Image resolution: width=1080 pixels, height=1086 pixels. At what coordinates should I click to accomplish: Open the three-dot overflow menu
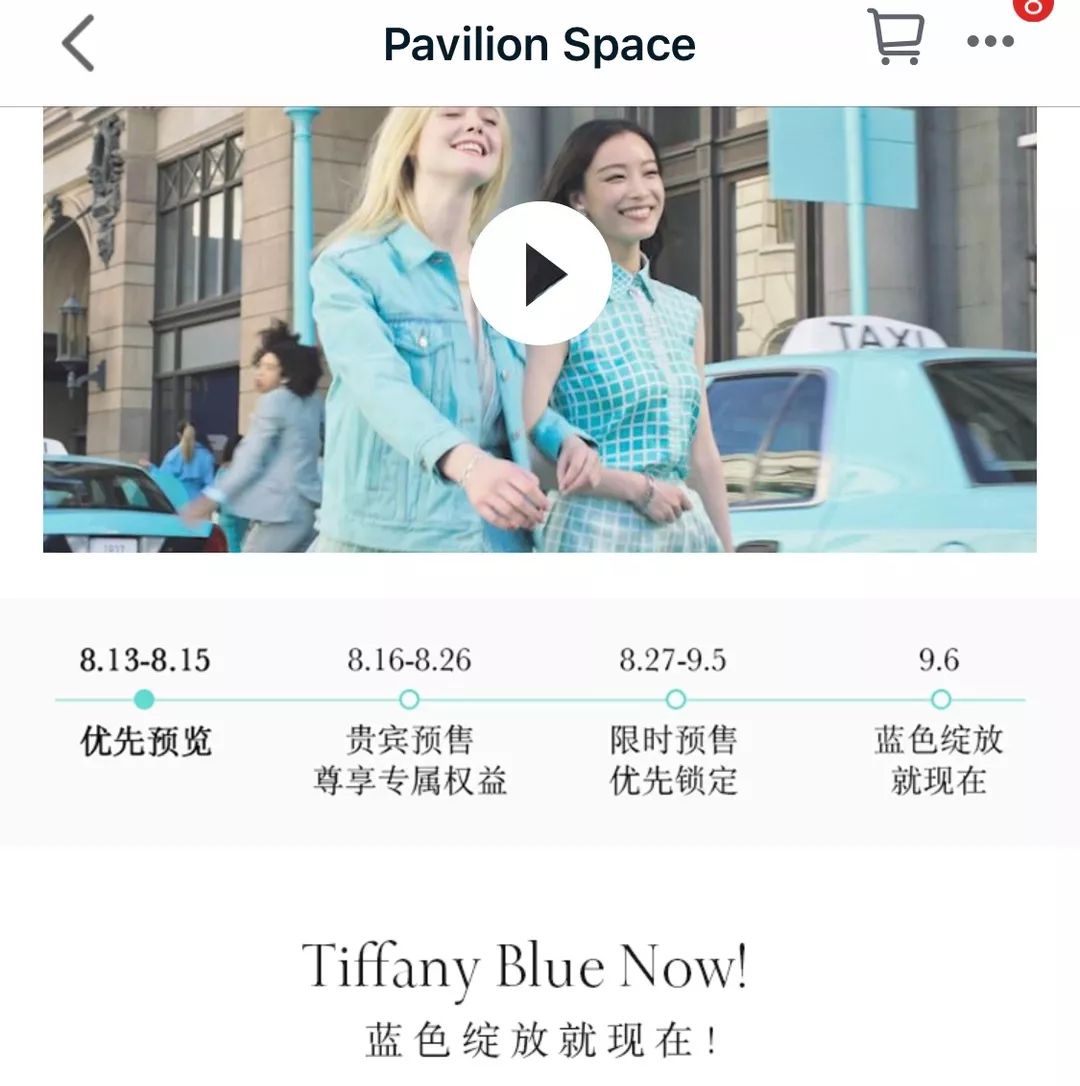click(990, 42)
